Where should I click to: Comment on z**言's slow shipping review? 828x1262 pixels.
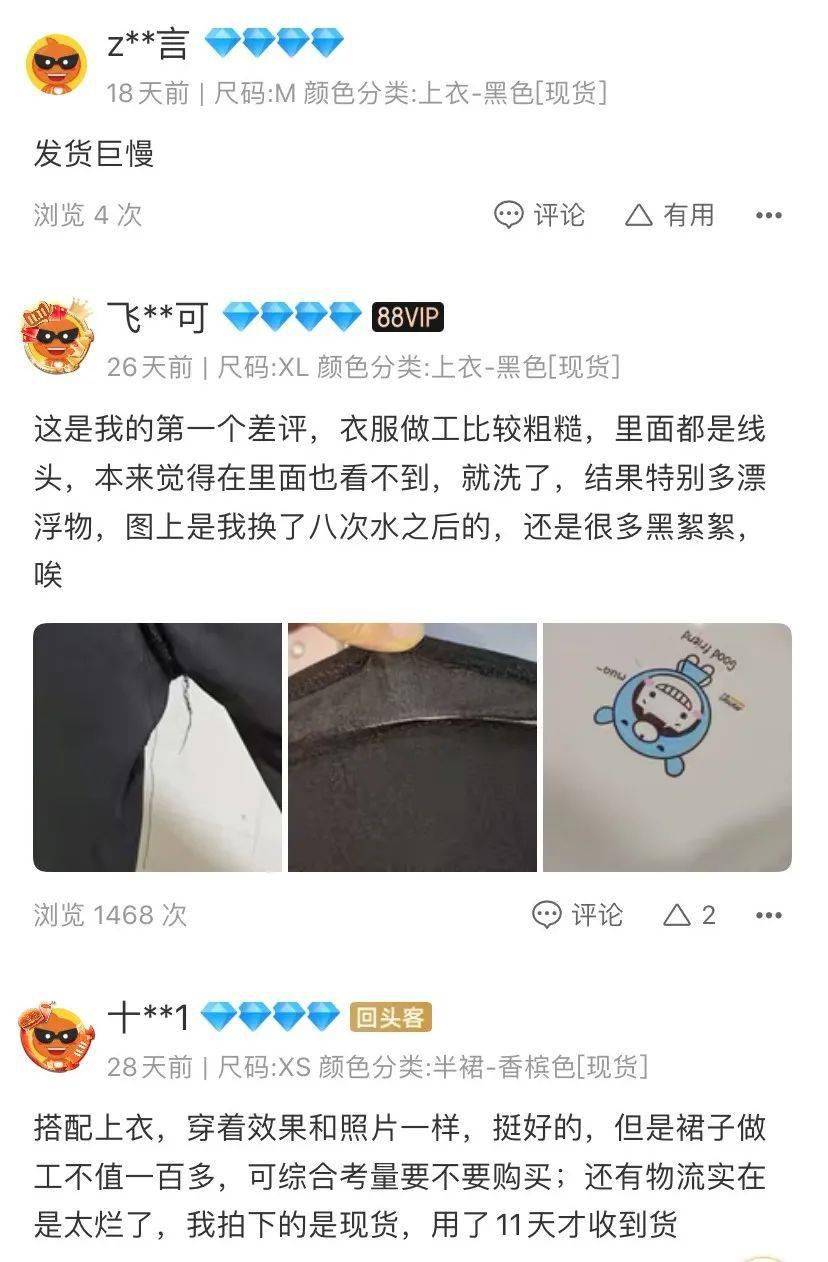540,215
